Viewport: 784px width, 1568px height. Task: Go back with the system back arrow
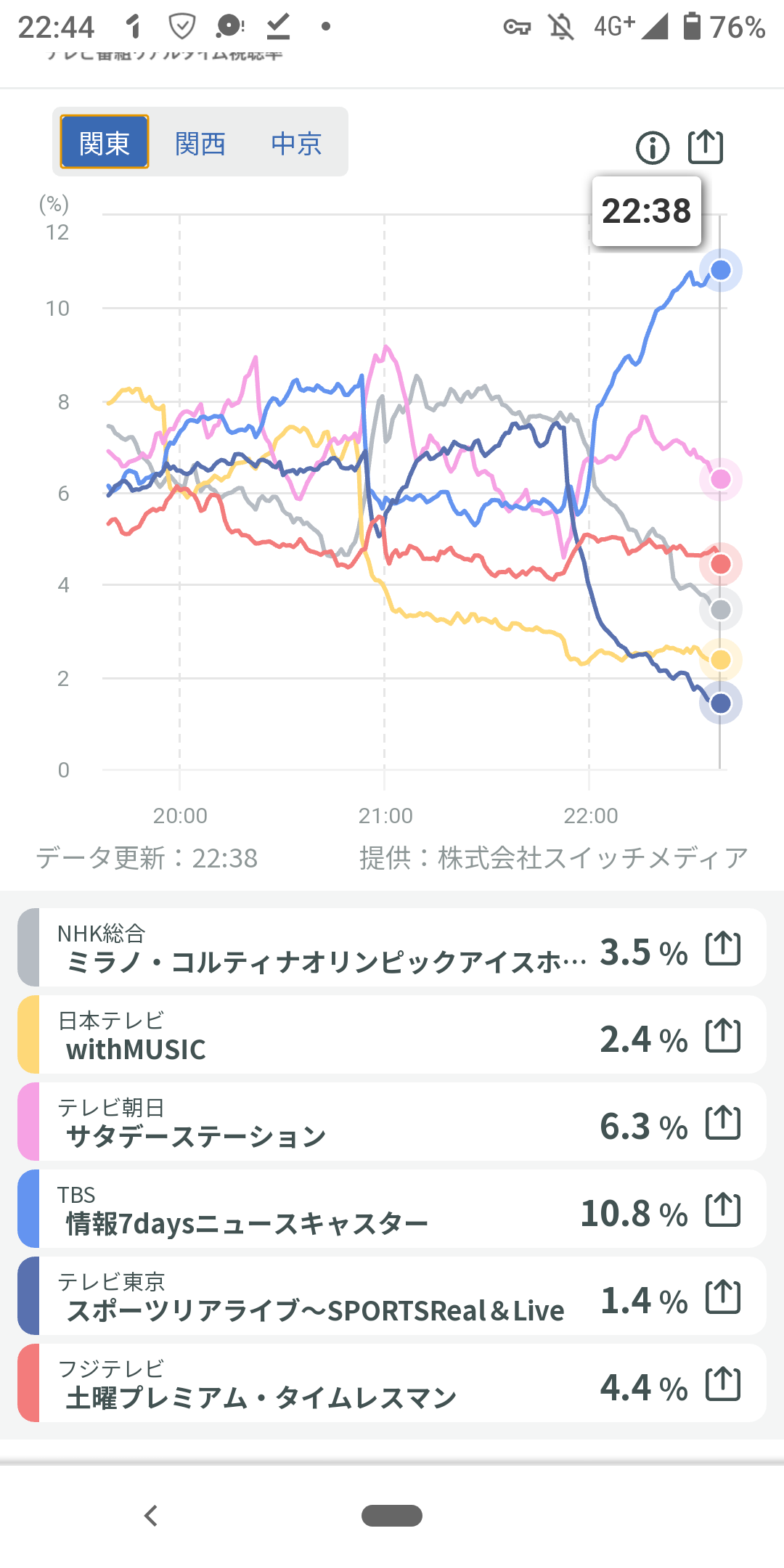pyautogui.click(x=151, y=1516)
